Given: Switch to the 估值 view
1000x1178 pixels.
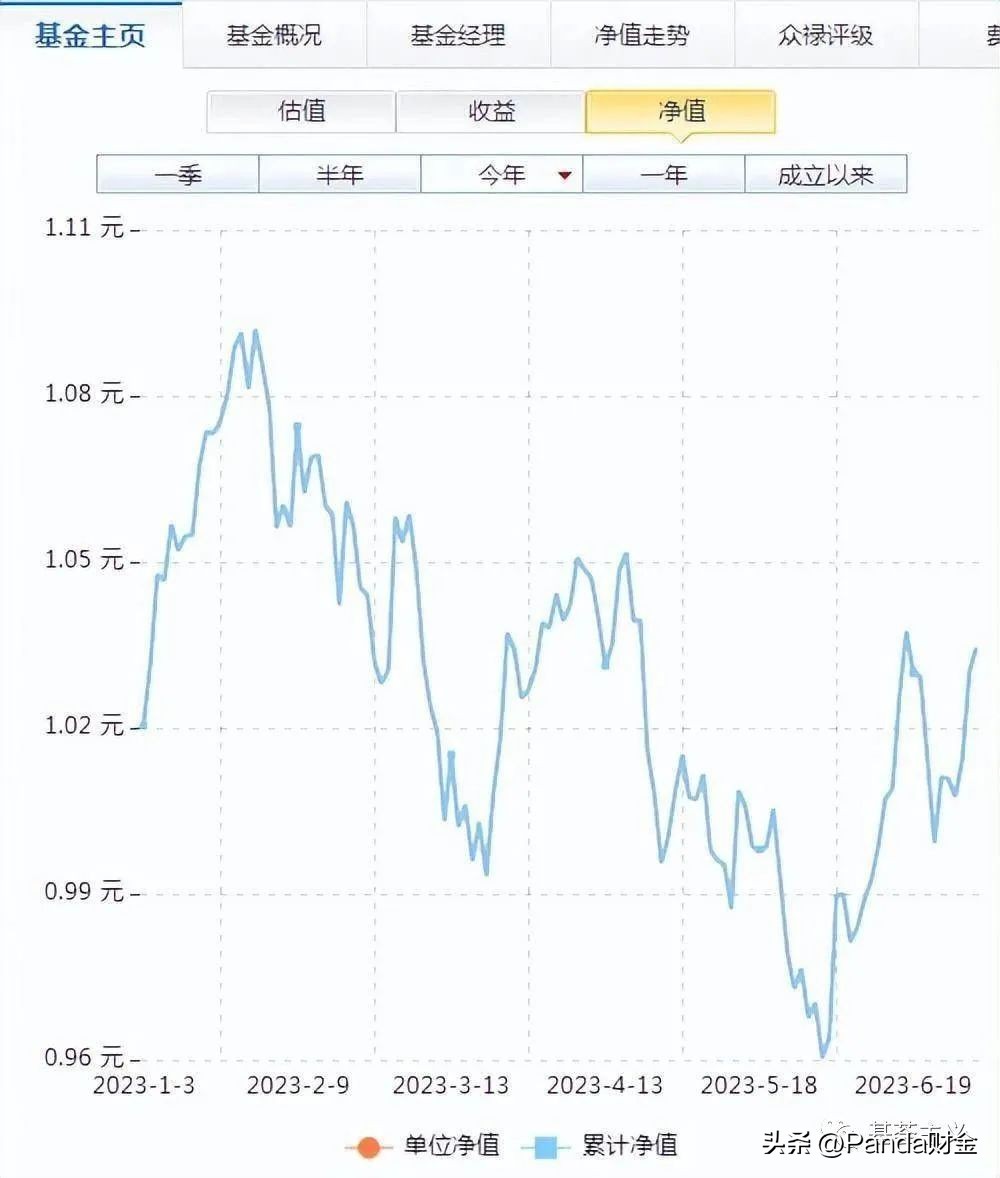Looking at the screenshot, I should (302, 112).
